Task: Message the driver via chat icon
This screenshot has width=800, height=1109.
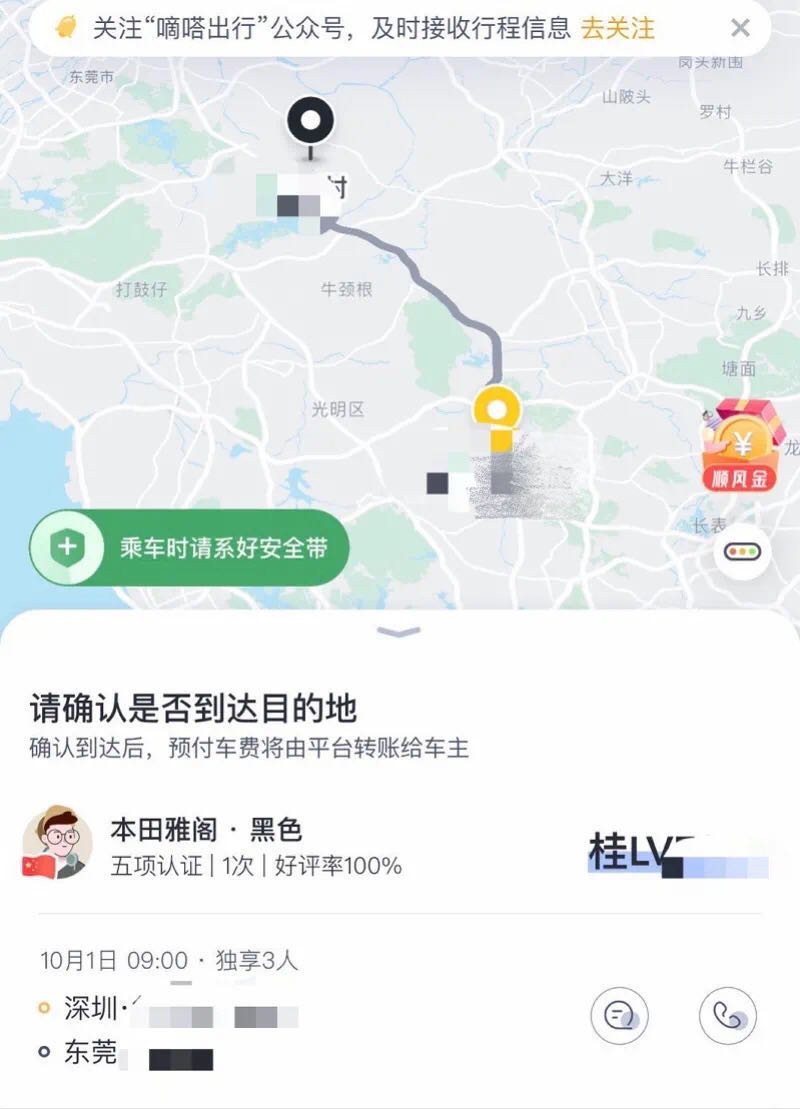Action: coord(619,1015)
